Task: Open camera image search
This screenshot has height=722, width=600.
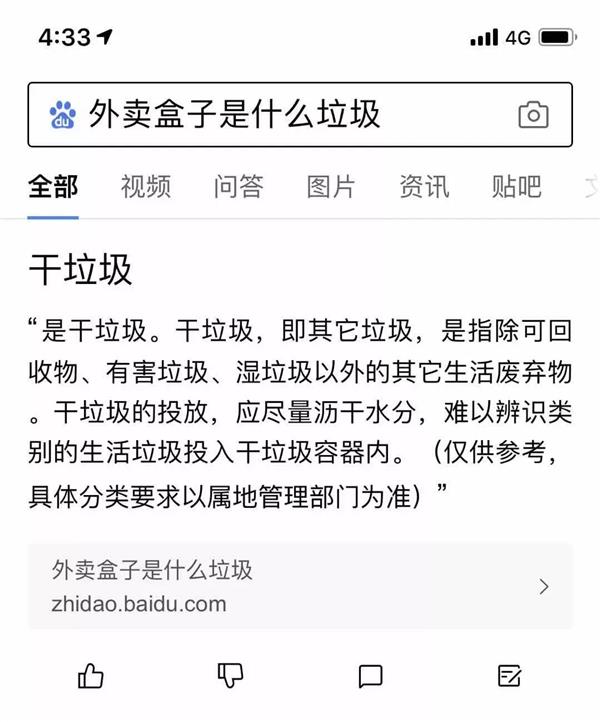Action: pos(533,115)
